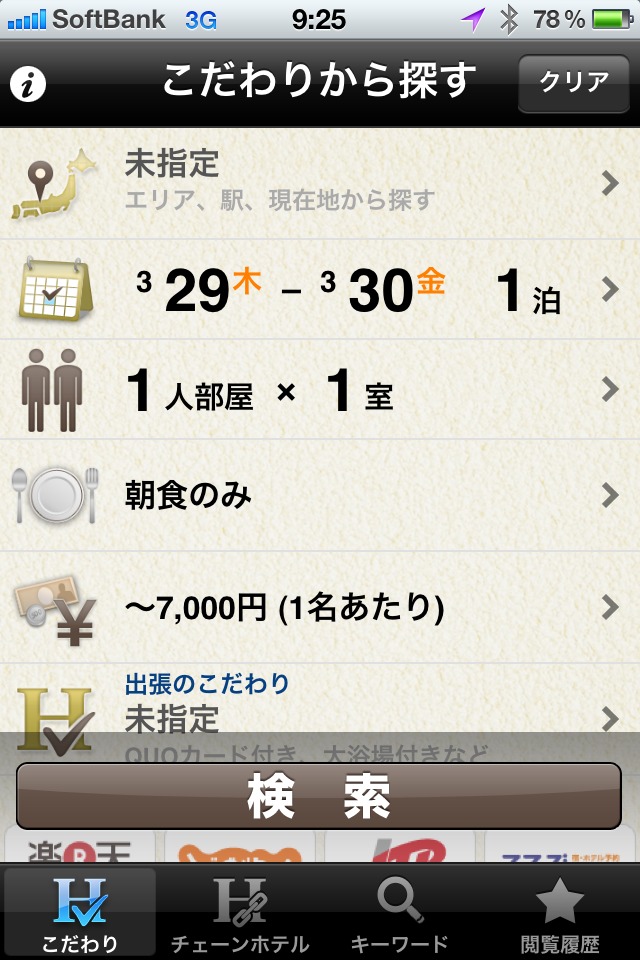The height and width of the screenshot is (960, 640).
Task: Select the meal option 朝食のみ
Action: [x=320, y=495]
